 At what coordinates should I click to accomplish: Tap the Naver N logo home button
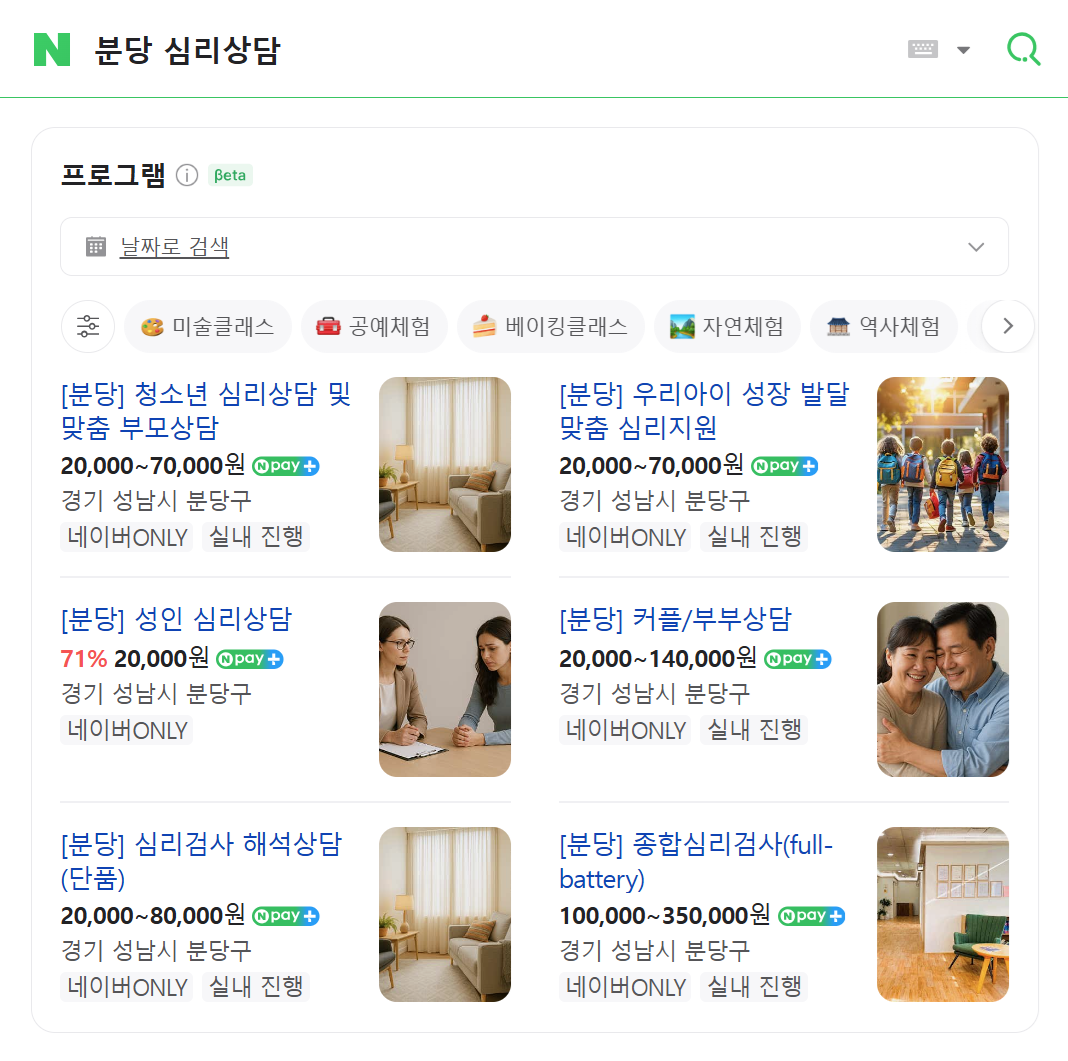pyautogui.click(x=52, y=49)
